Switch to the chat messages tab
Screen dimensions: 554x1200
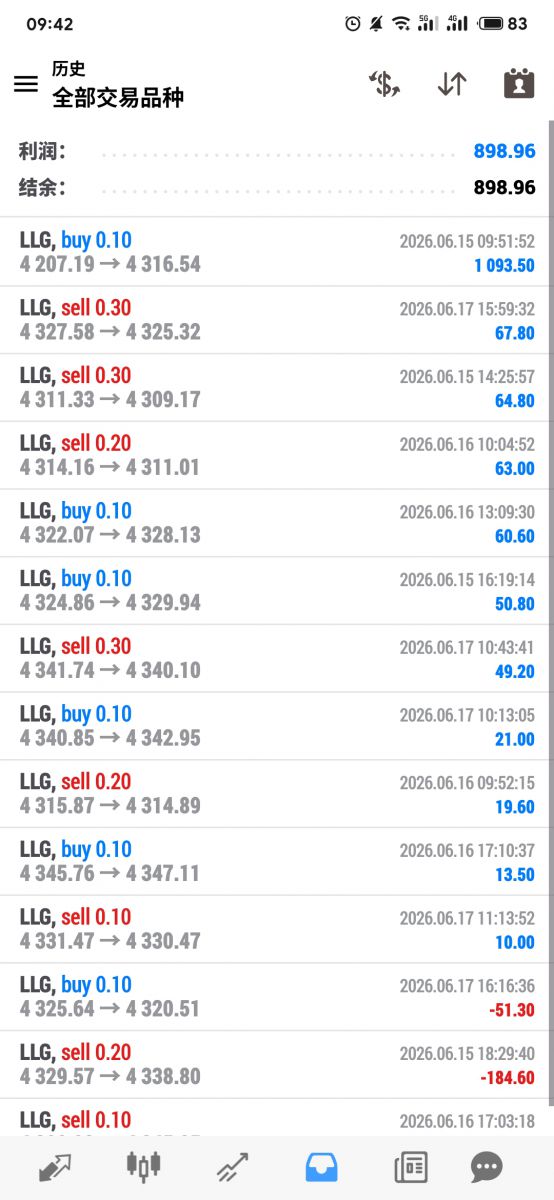487,1166
